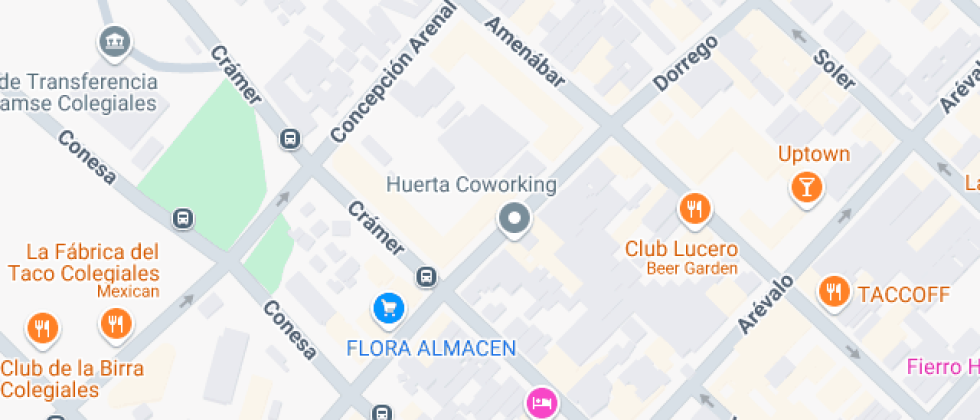Viewport: 980px width, 420px height.
Task: Select the bus stop icon near Conesa
Action: point(182,217)
